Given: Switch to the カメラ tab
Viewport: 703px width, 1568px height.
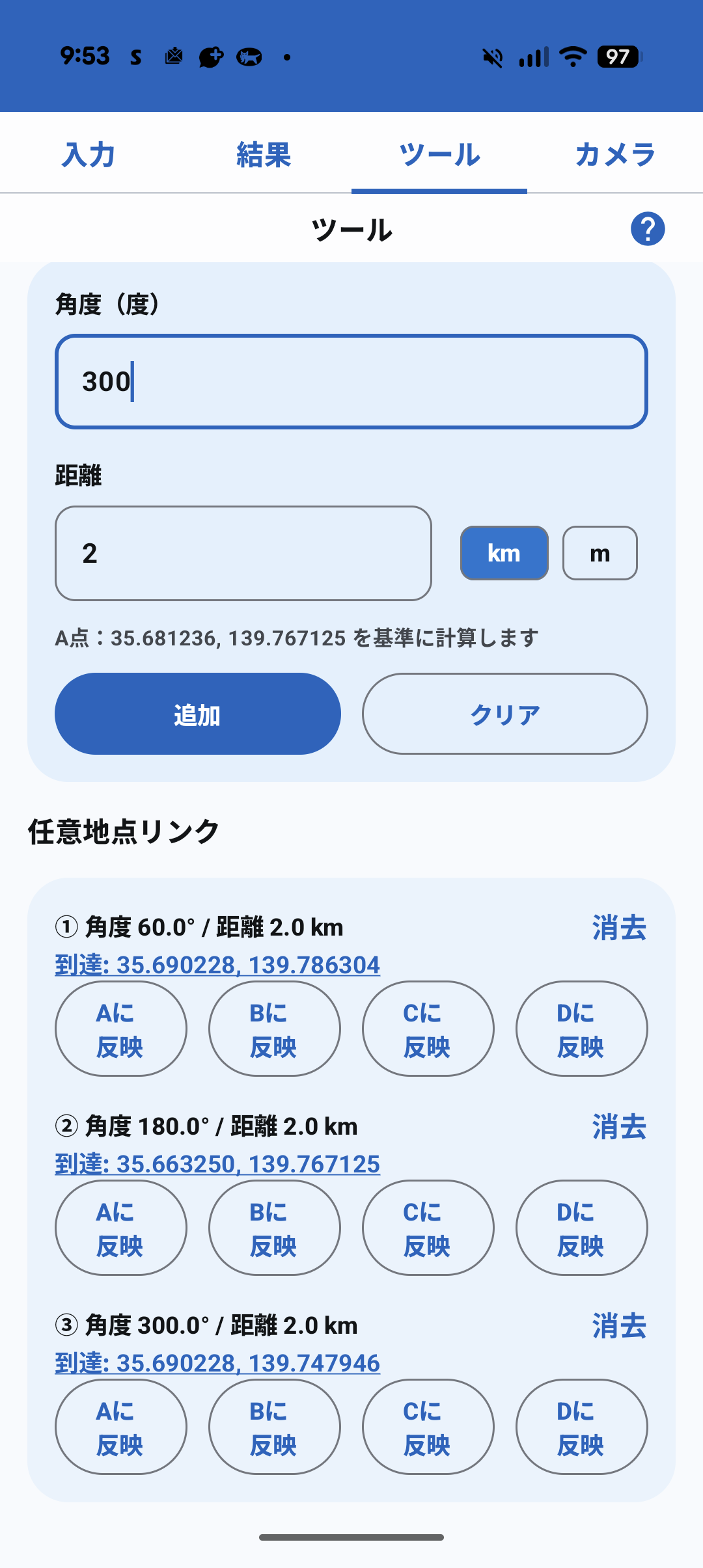Looking at the screenshot, I should tap(615, 155).
